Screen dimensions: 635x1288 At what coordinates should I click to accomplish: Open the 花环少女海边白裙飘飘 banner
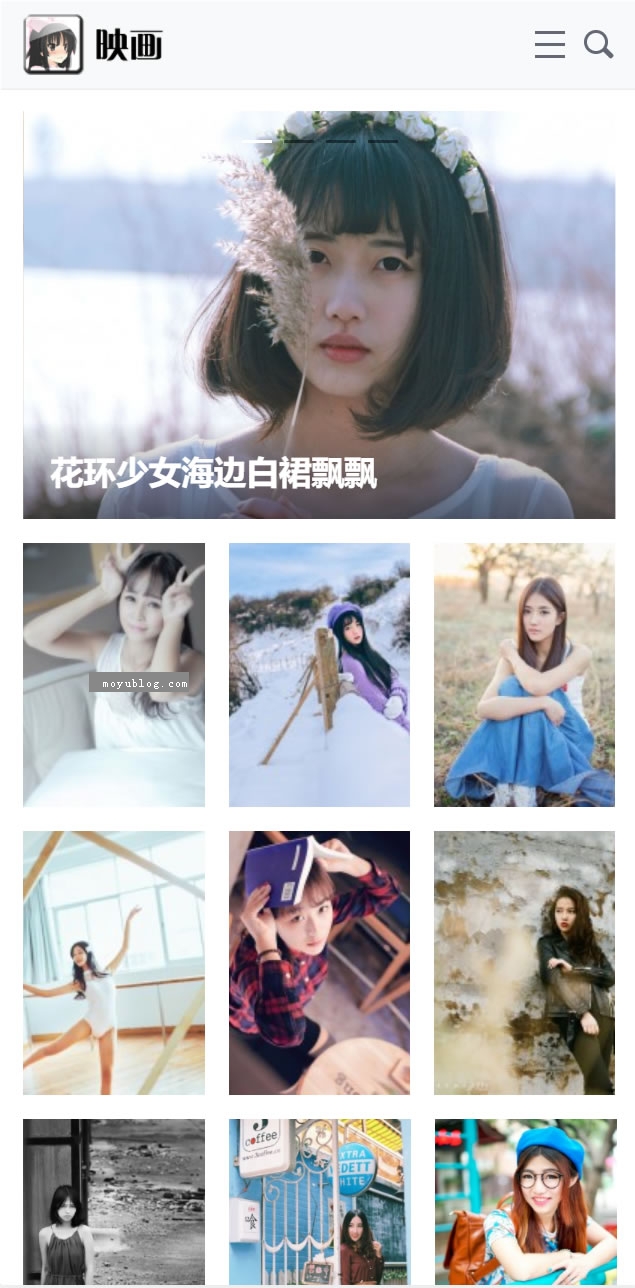click(x=319, y=315)
